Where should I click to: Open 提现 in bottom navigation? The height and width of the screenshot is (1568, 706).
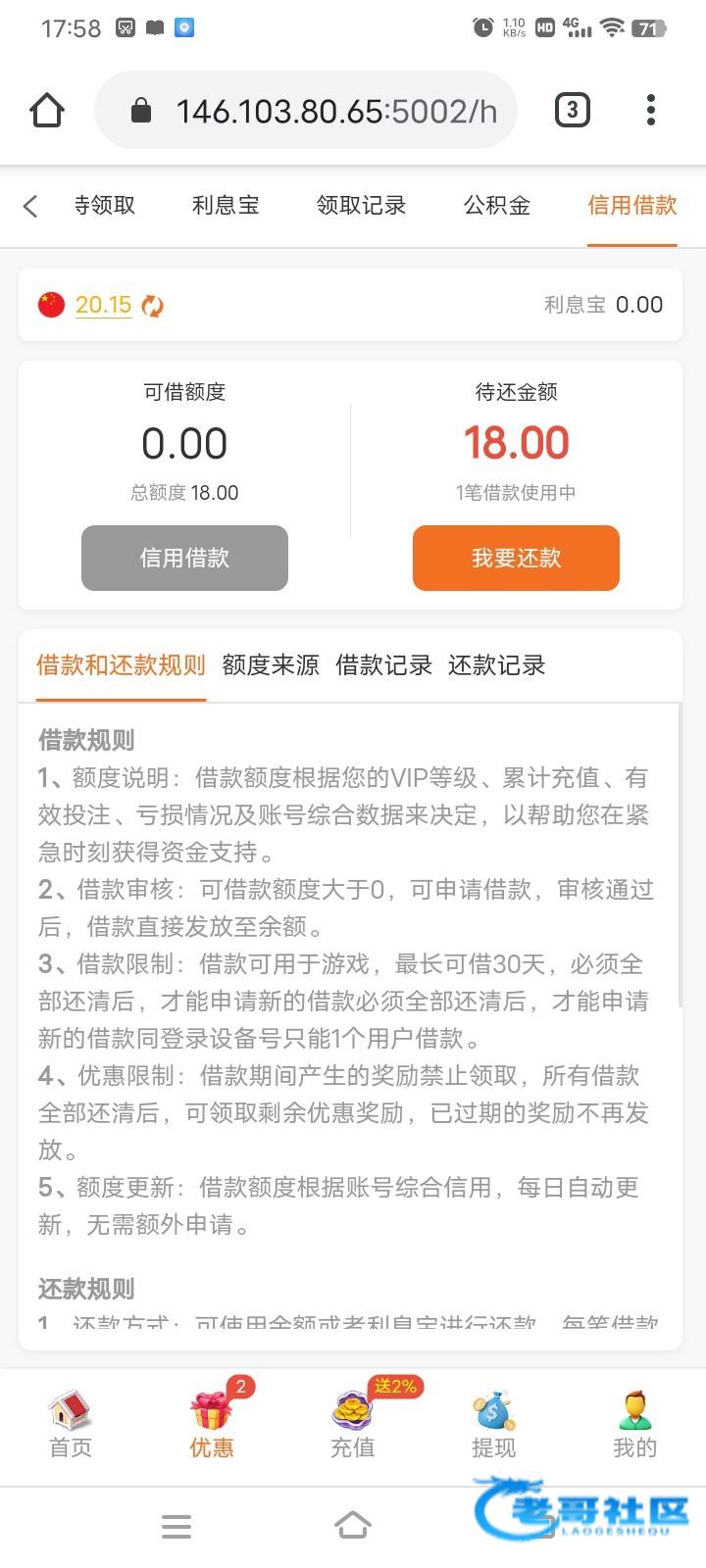[493, 1425]
